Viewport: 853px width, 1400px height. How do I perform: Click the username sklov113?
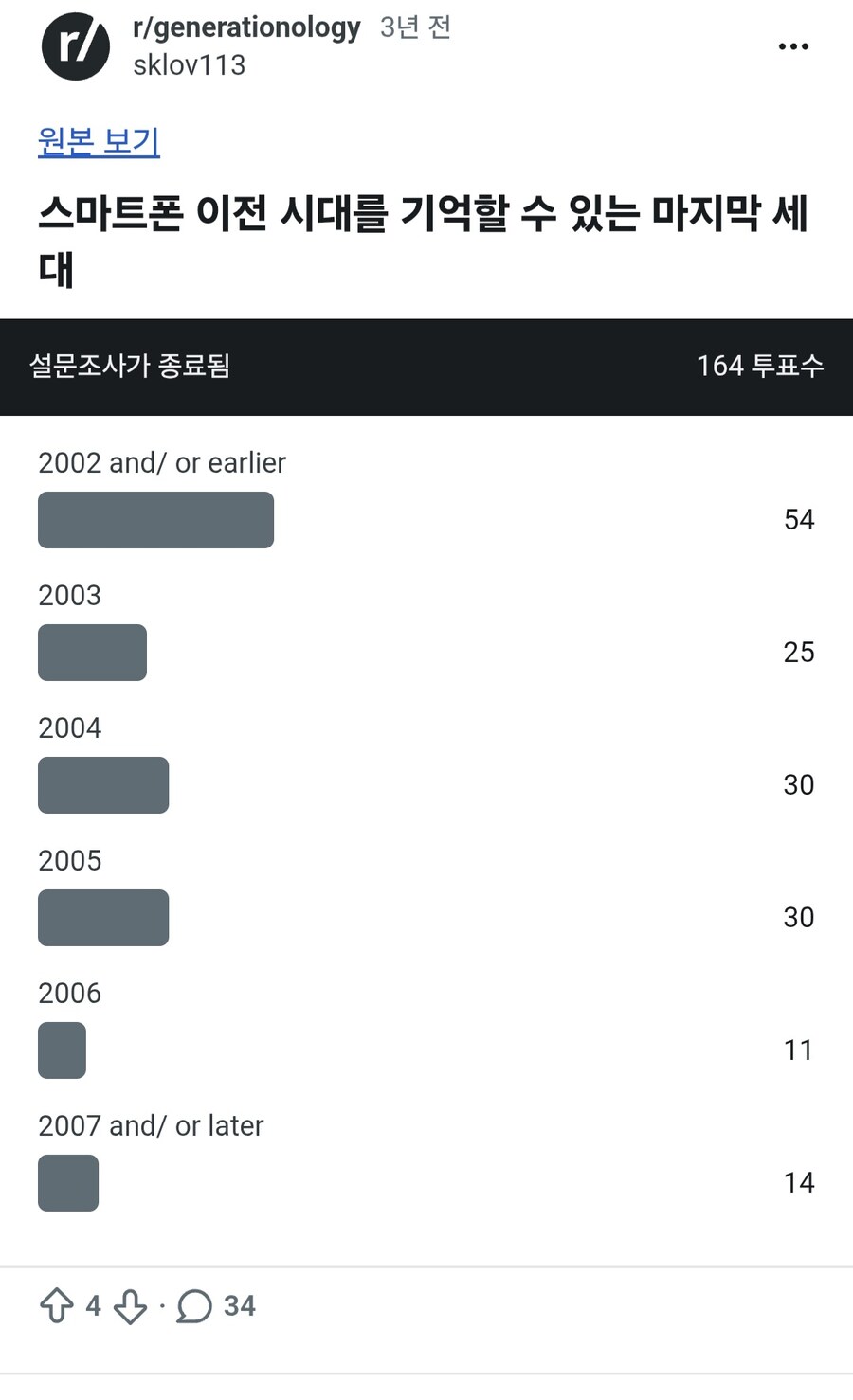188,65
